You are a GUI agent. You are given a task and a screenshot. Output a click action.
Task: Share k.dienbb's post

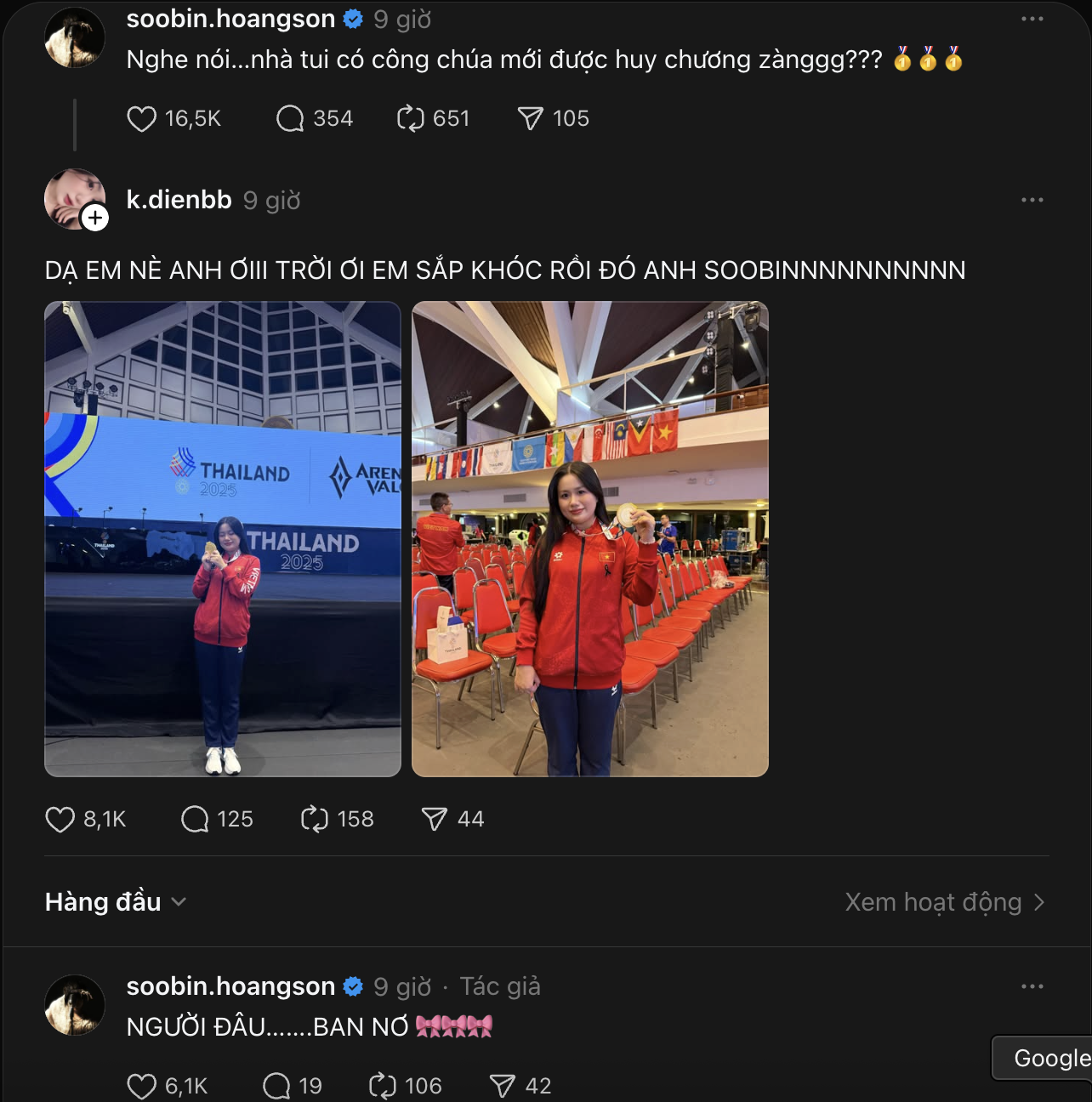[435, 820]
